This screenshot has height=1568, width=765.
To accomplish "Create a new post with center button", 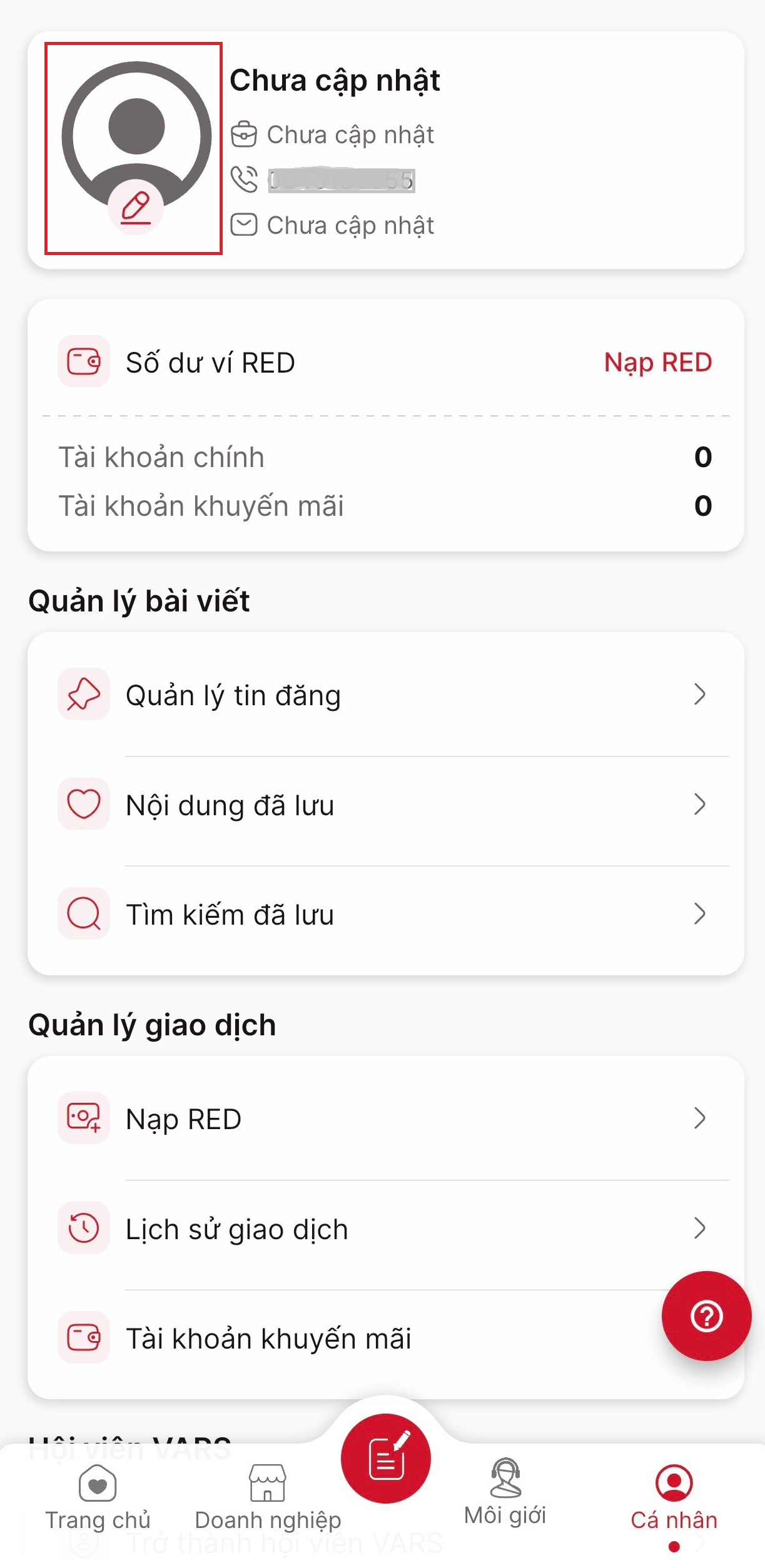I will click(386, 1459).
